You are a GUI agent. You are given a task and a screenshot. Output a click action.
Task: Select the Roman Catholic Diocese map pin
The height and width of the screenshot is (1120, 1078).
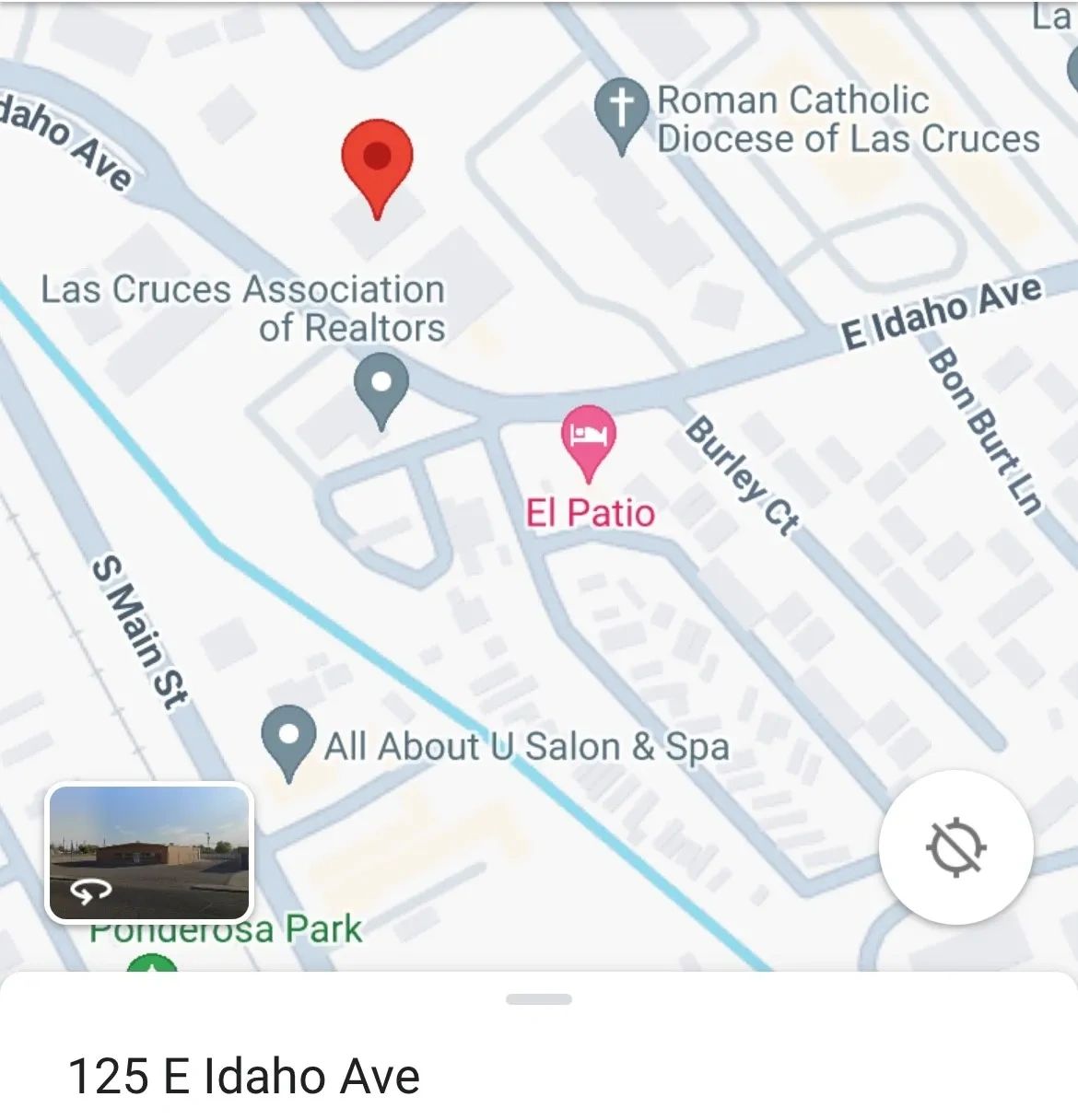coord(622,111)
